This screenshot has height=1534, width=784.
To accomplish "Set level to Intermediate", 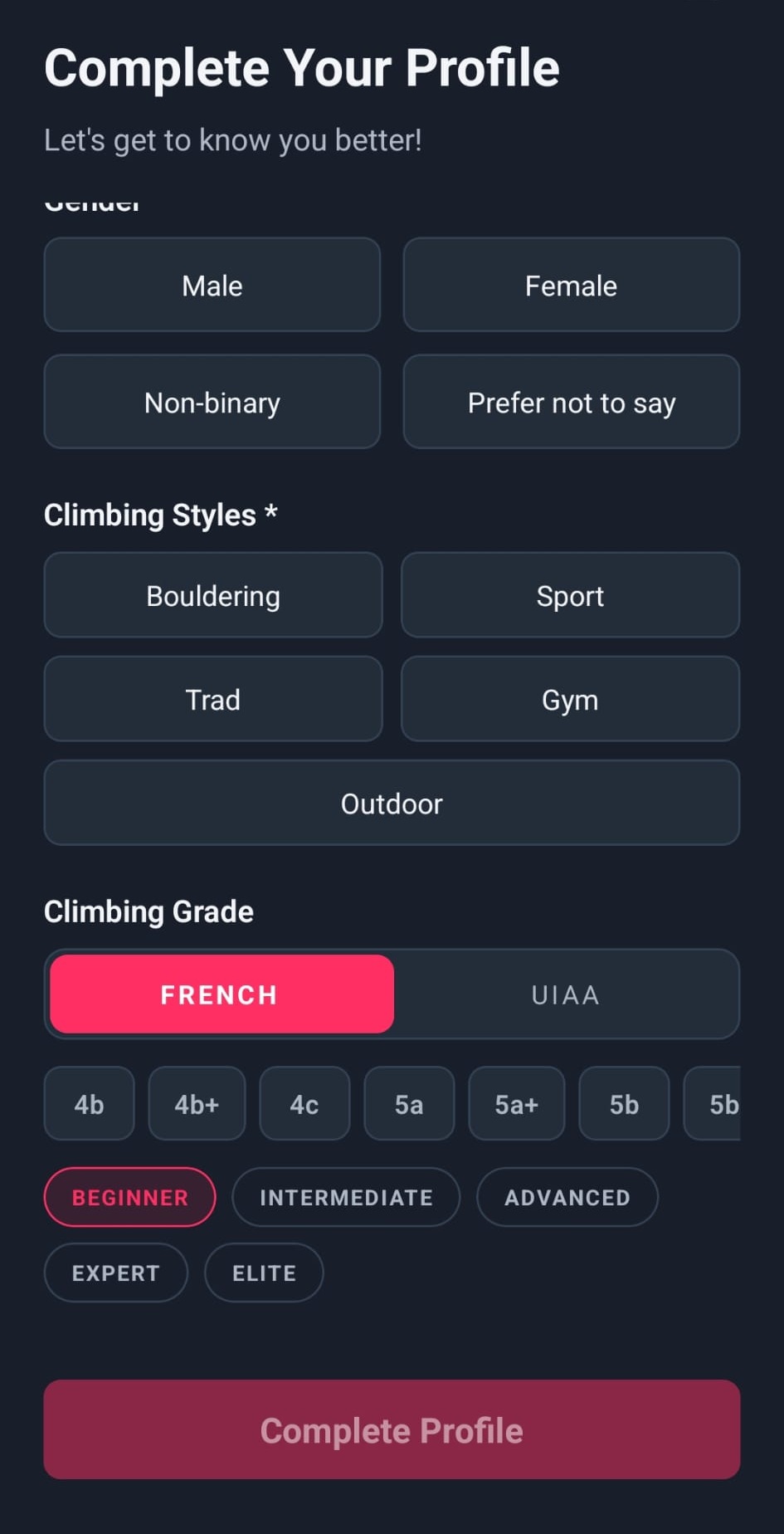I will 346,1197.
